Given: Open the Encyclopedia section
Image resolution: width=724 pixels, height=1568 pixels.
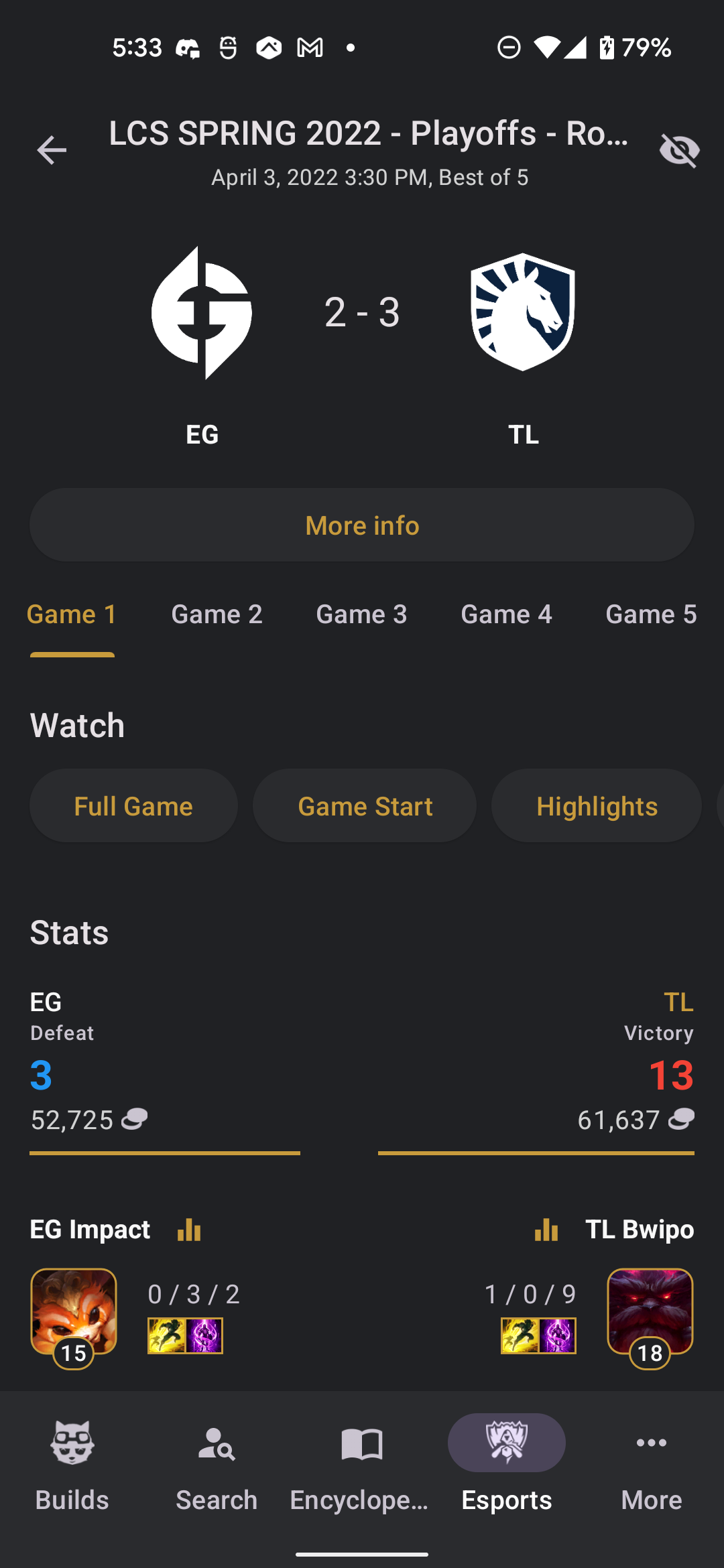Looking at the screenshot, I should 361,1474.
